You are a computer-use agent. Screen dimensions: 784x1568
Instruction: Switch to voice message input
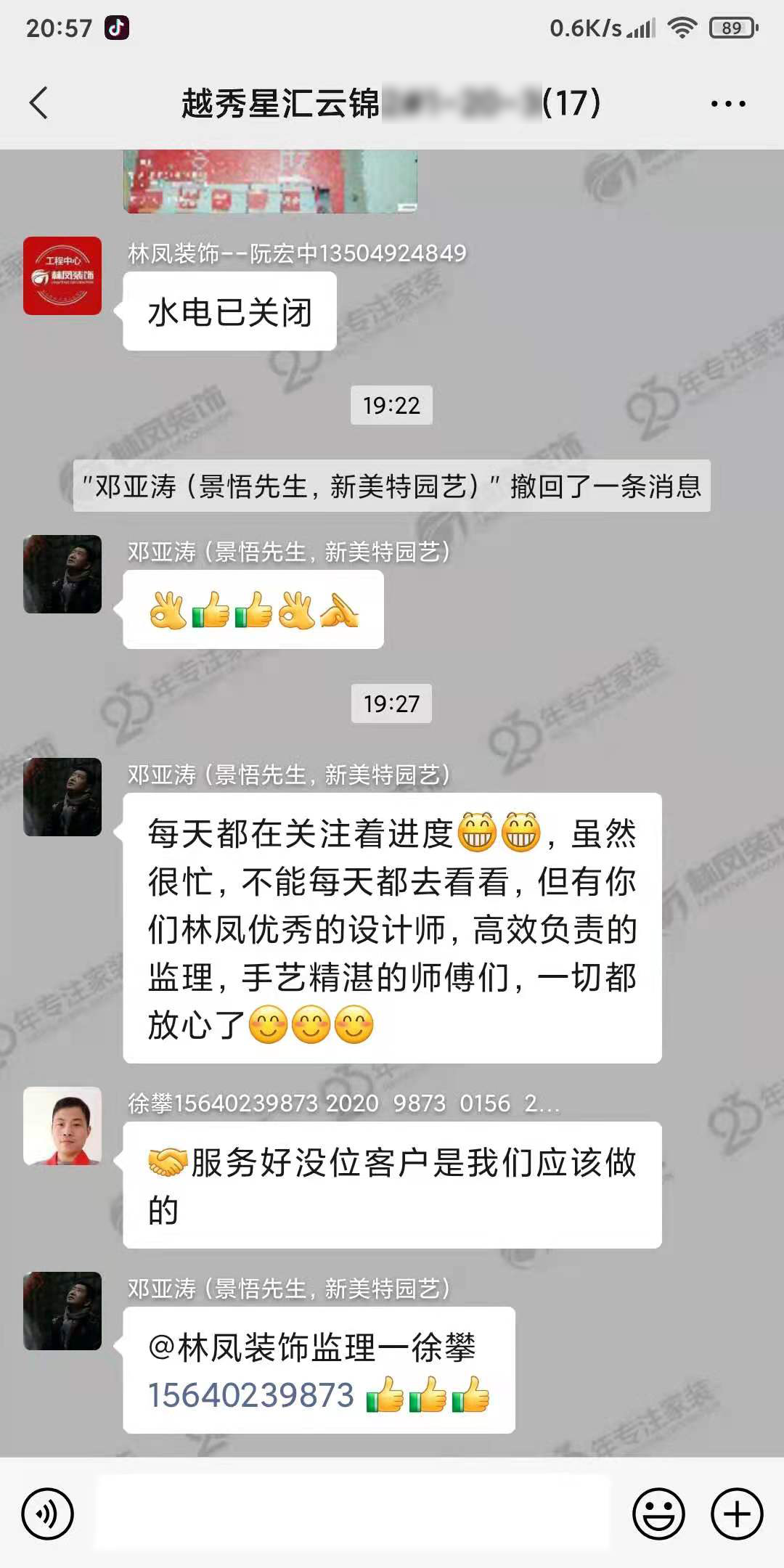coord(48,1514)
